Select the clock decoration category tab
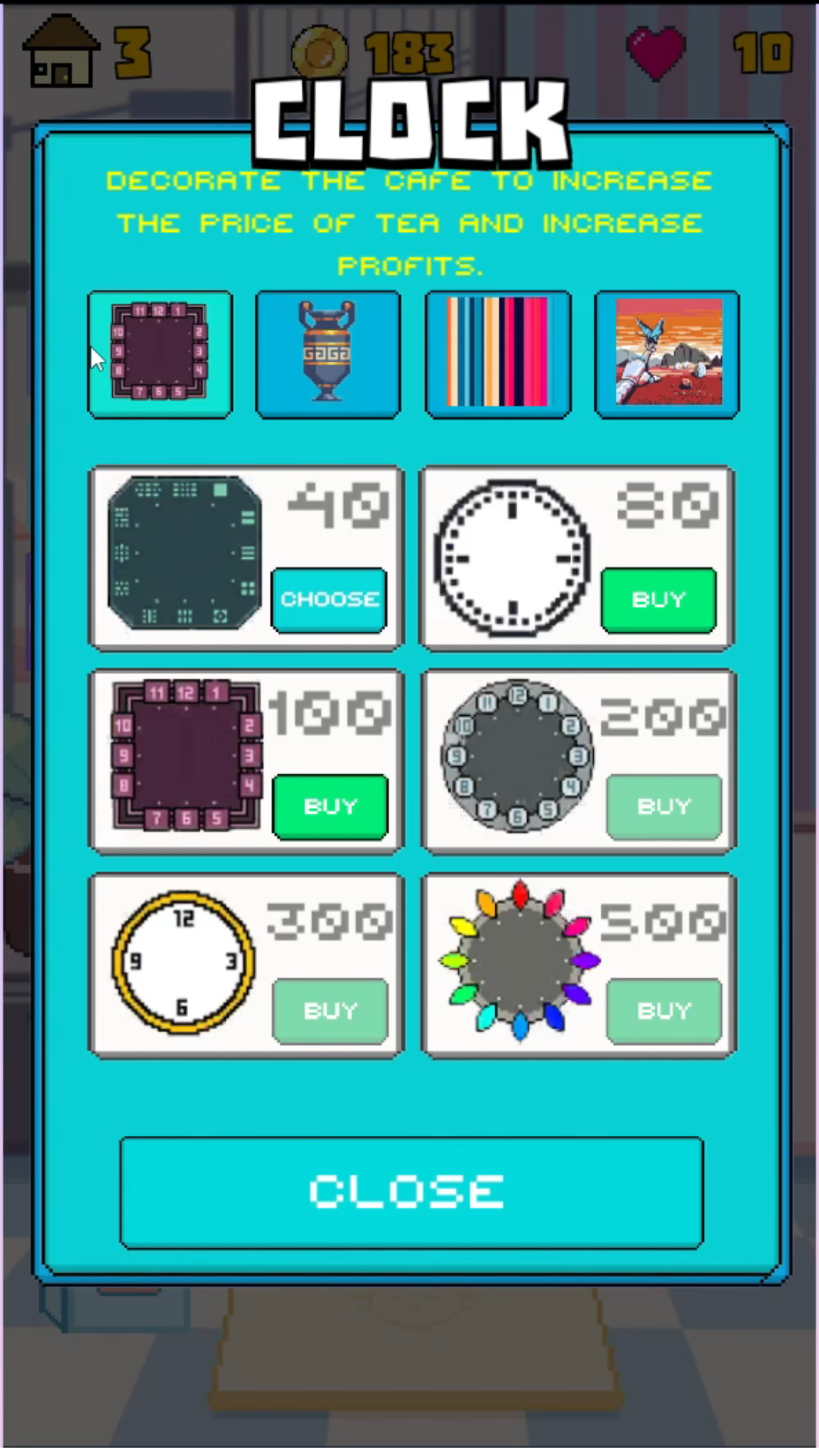 [160, 353]
